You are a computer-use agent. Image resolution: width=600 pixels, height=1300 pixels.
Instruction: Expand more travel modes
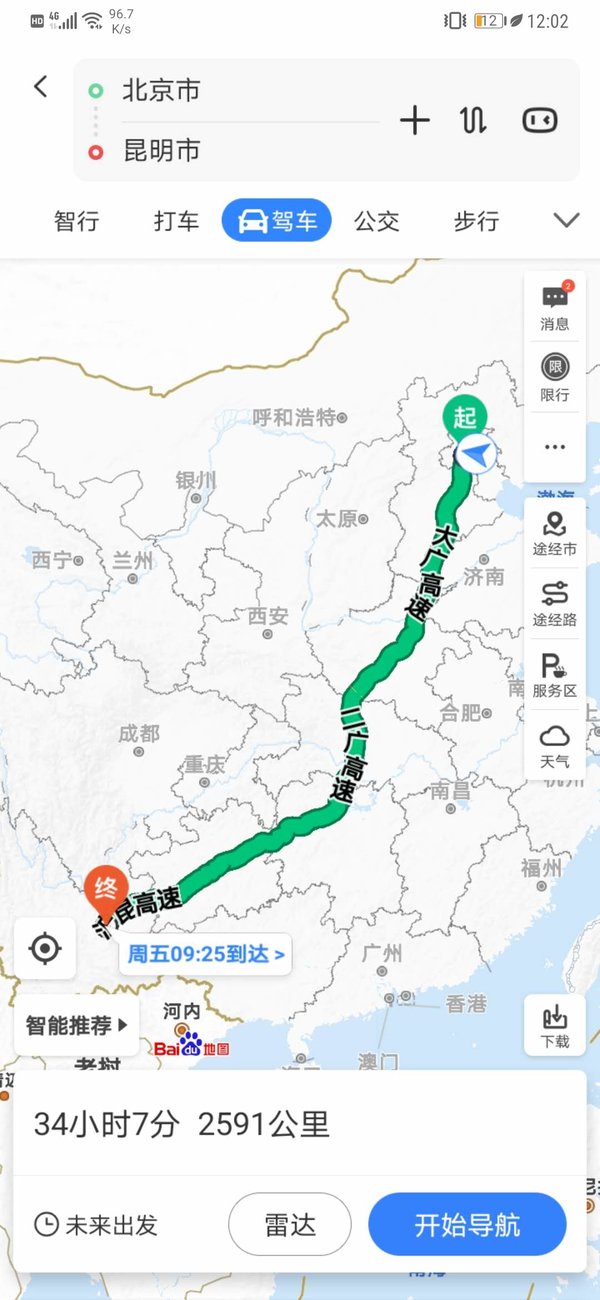(x=566, y=221)
